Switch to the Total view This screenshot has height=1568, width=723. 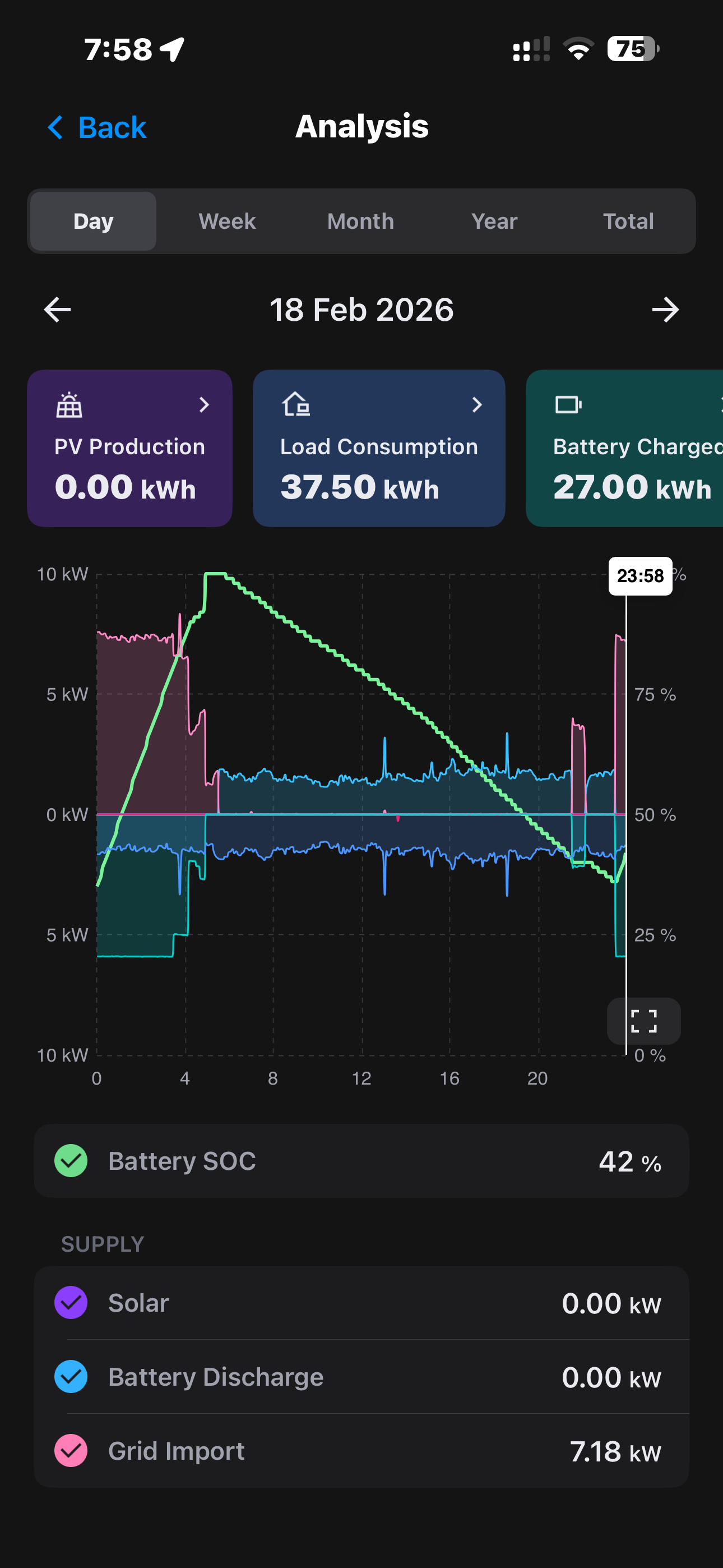pos(628,222)
